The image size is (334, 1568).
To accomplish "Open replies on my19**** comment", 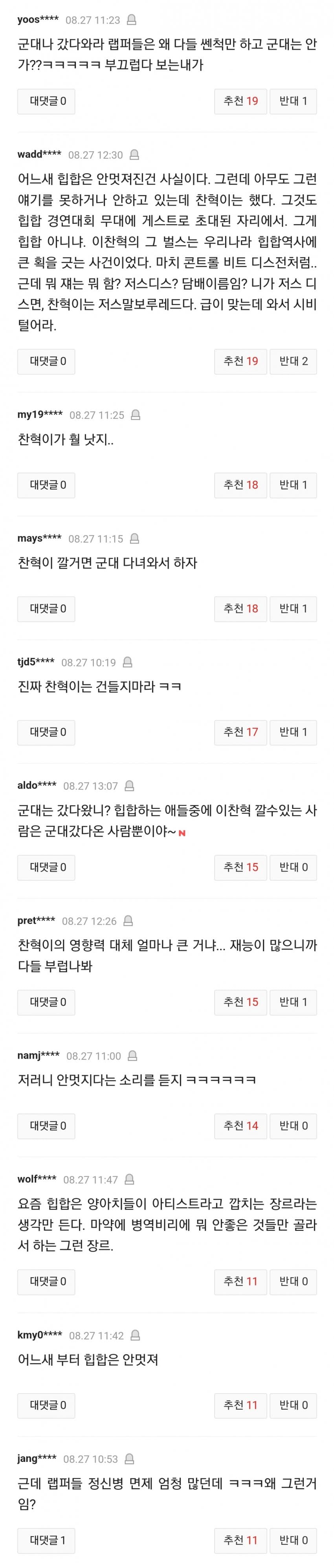I will (x=46, y=485).
